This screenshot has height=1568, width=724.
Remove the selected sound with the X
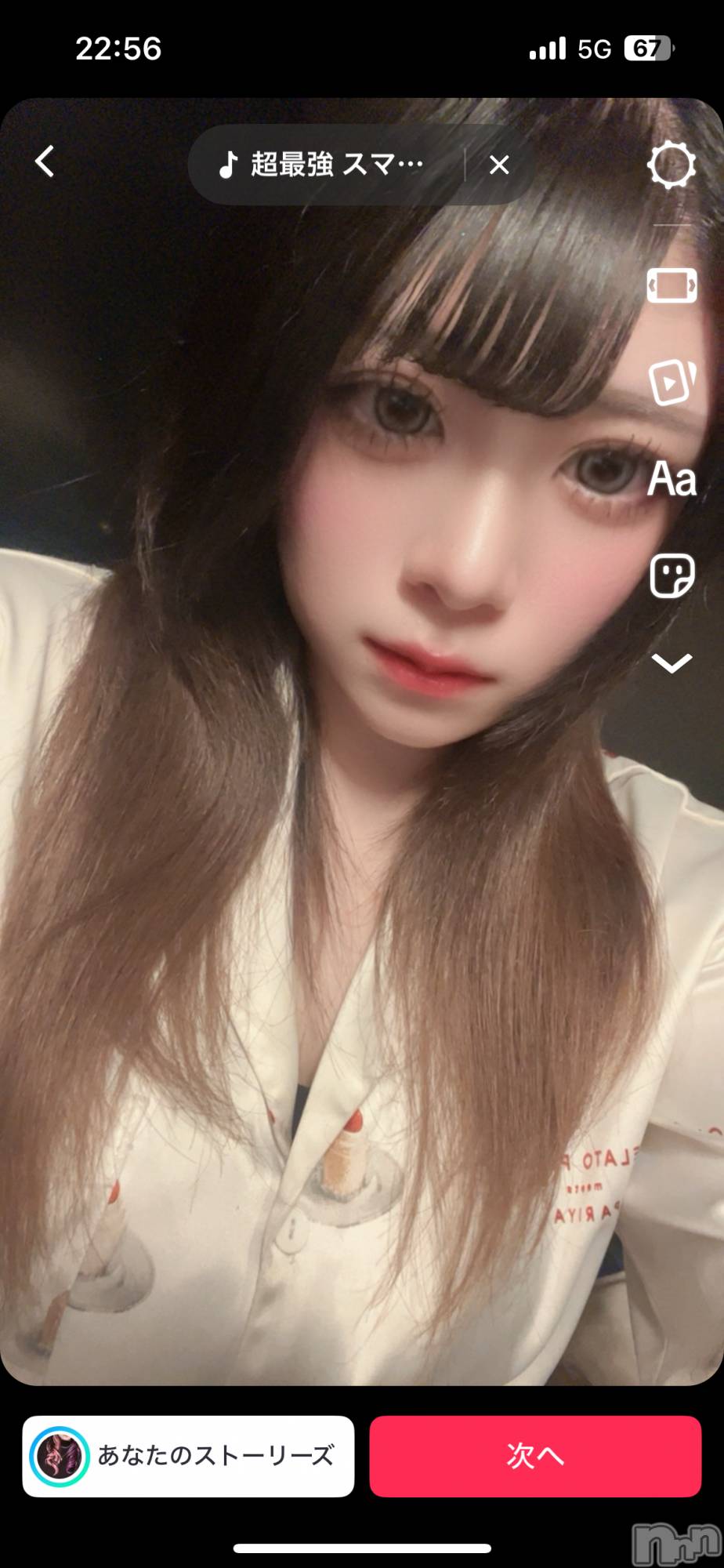[499, 165]
